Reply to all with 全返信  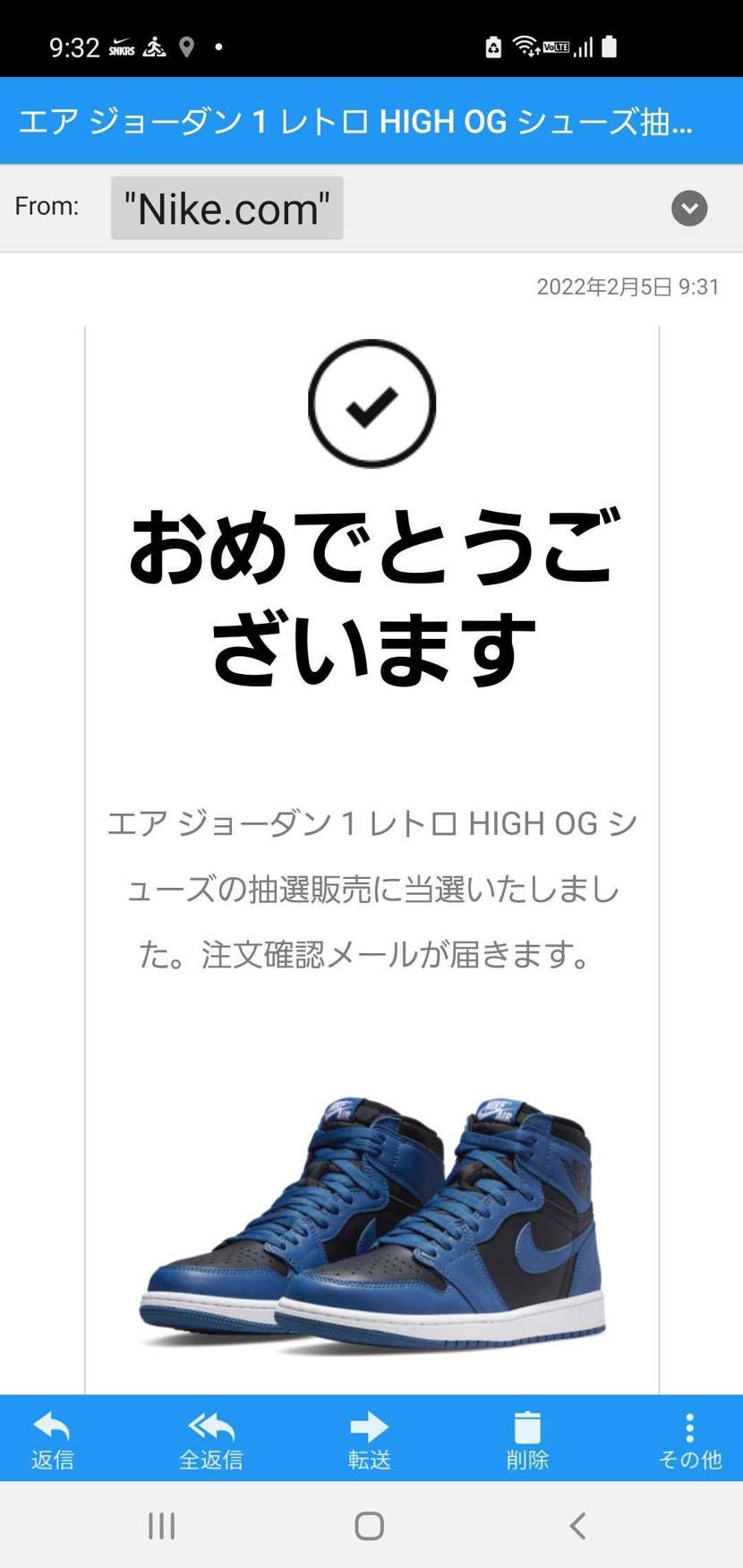coord(211,1440)
